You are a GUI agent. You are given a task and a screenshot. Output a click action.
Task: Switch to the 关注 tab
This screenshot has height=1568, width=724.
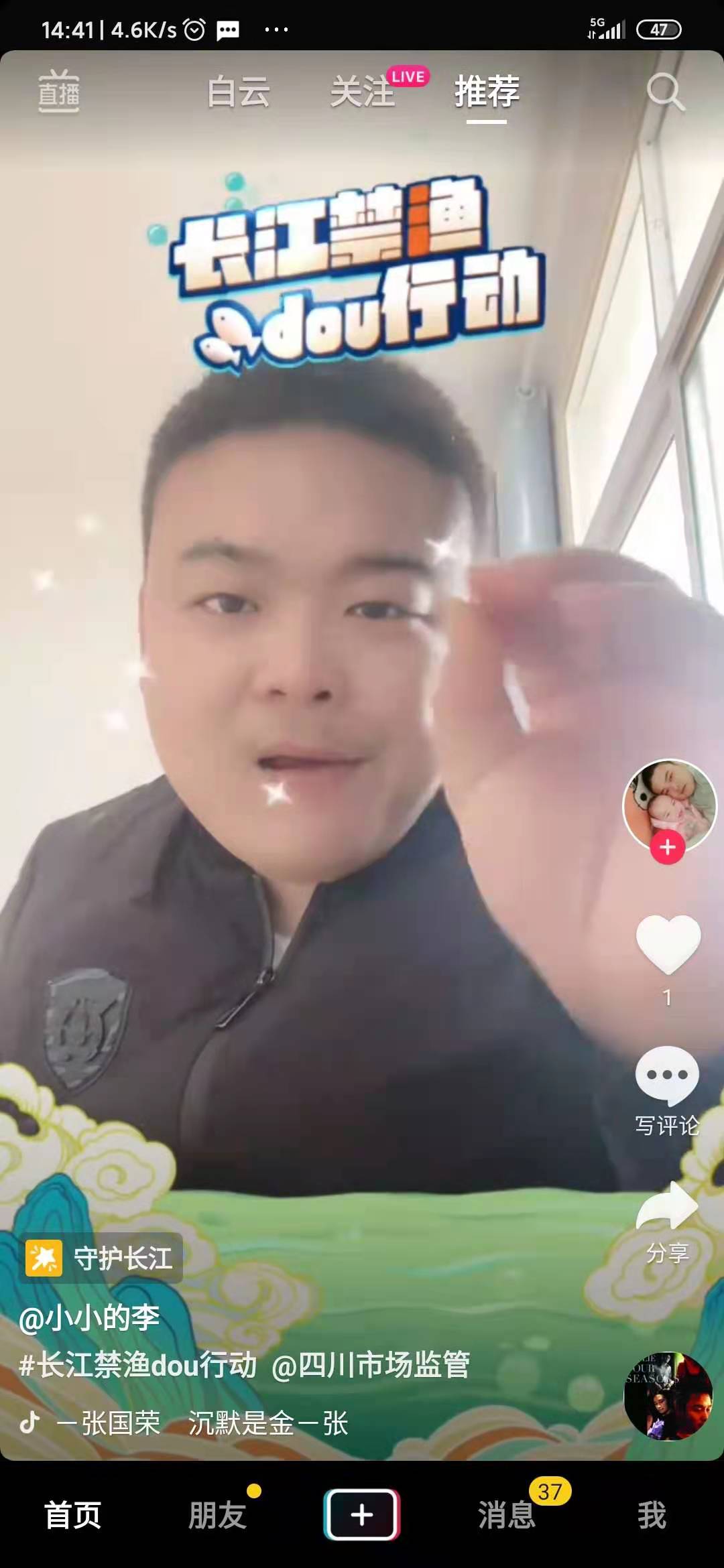click(362, 91)
